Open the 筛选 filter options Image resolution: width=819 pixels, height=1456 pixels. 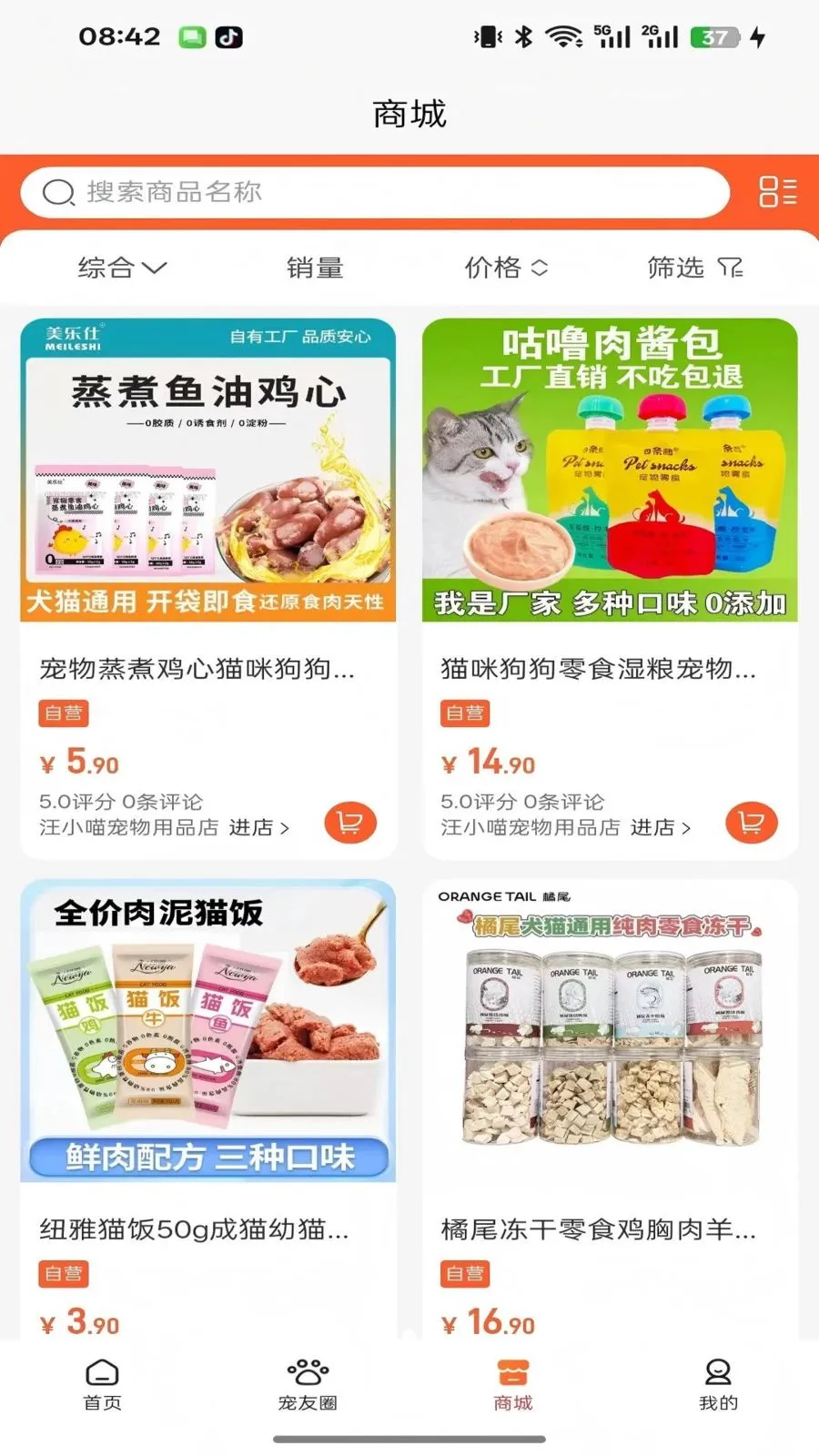coord(695,268)
